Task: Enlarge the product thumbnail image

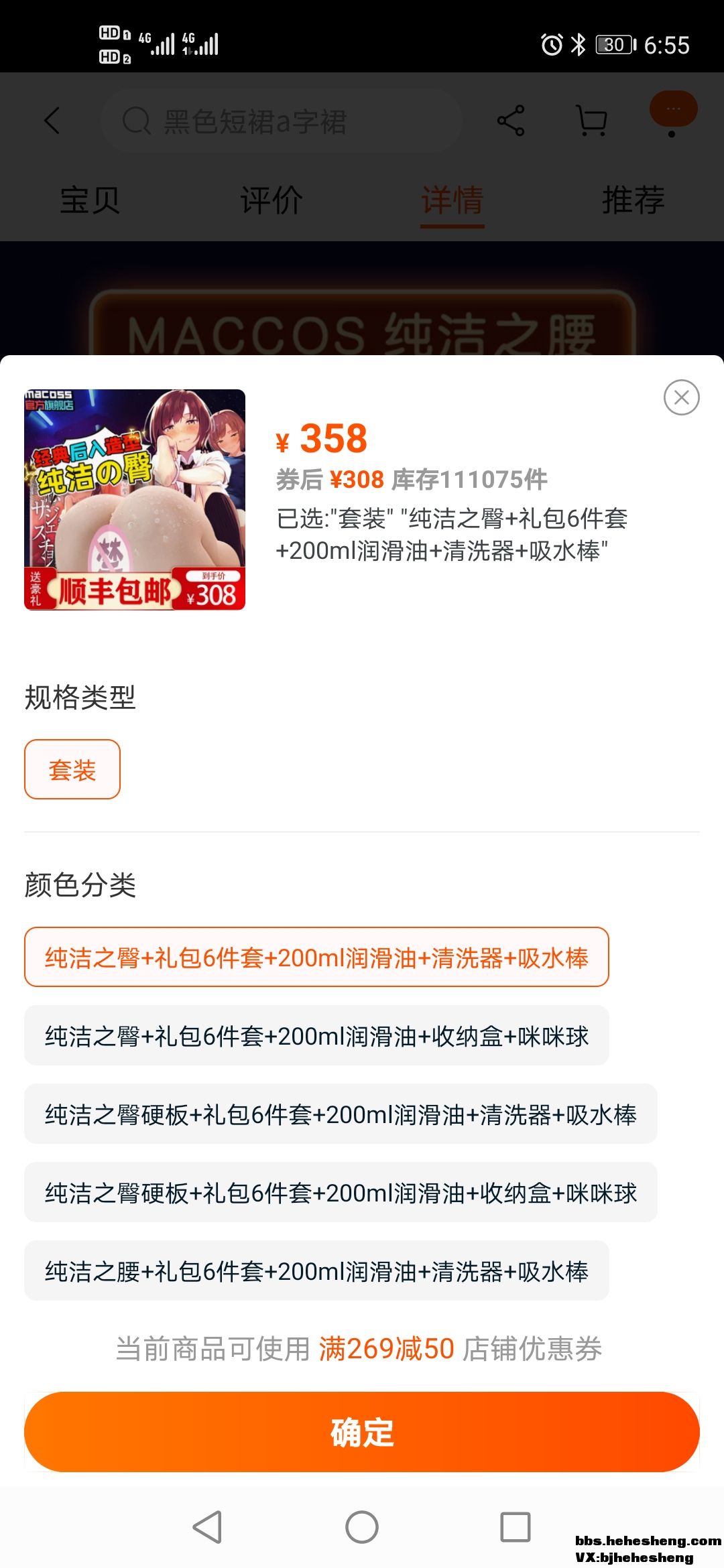Action: coord(135,500)
